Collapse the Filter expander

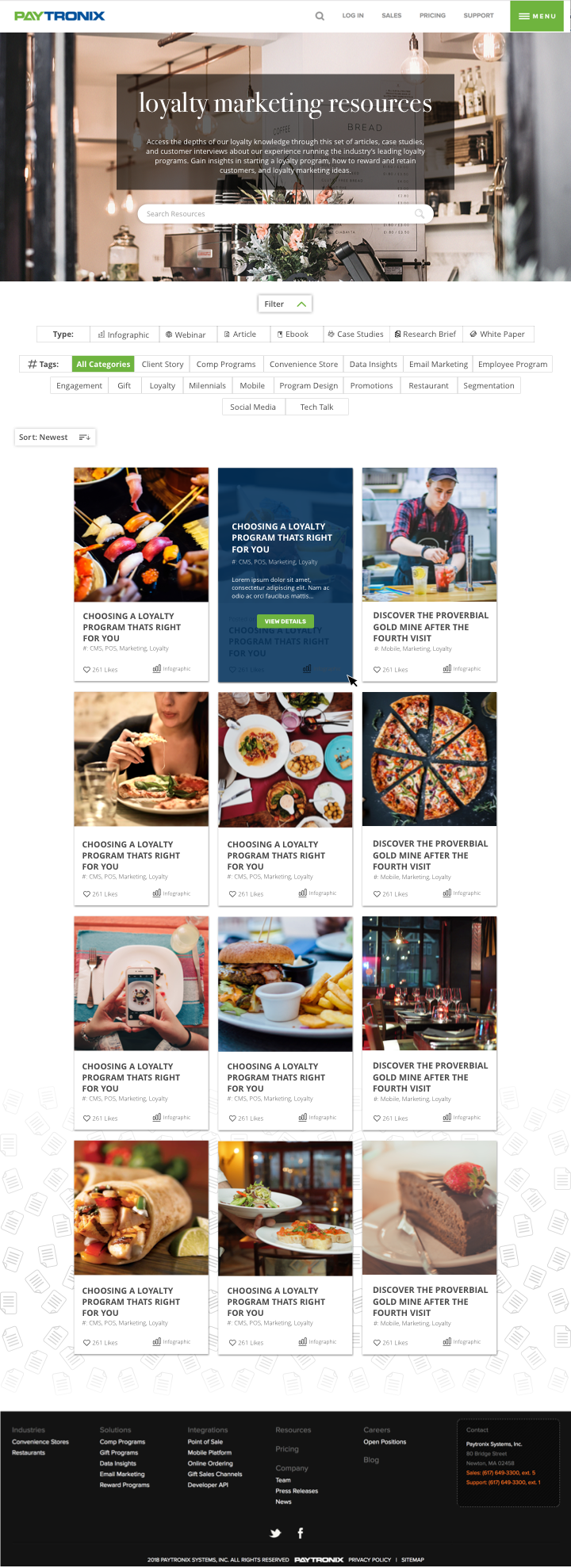click(285, 304)
